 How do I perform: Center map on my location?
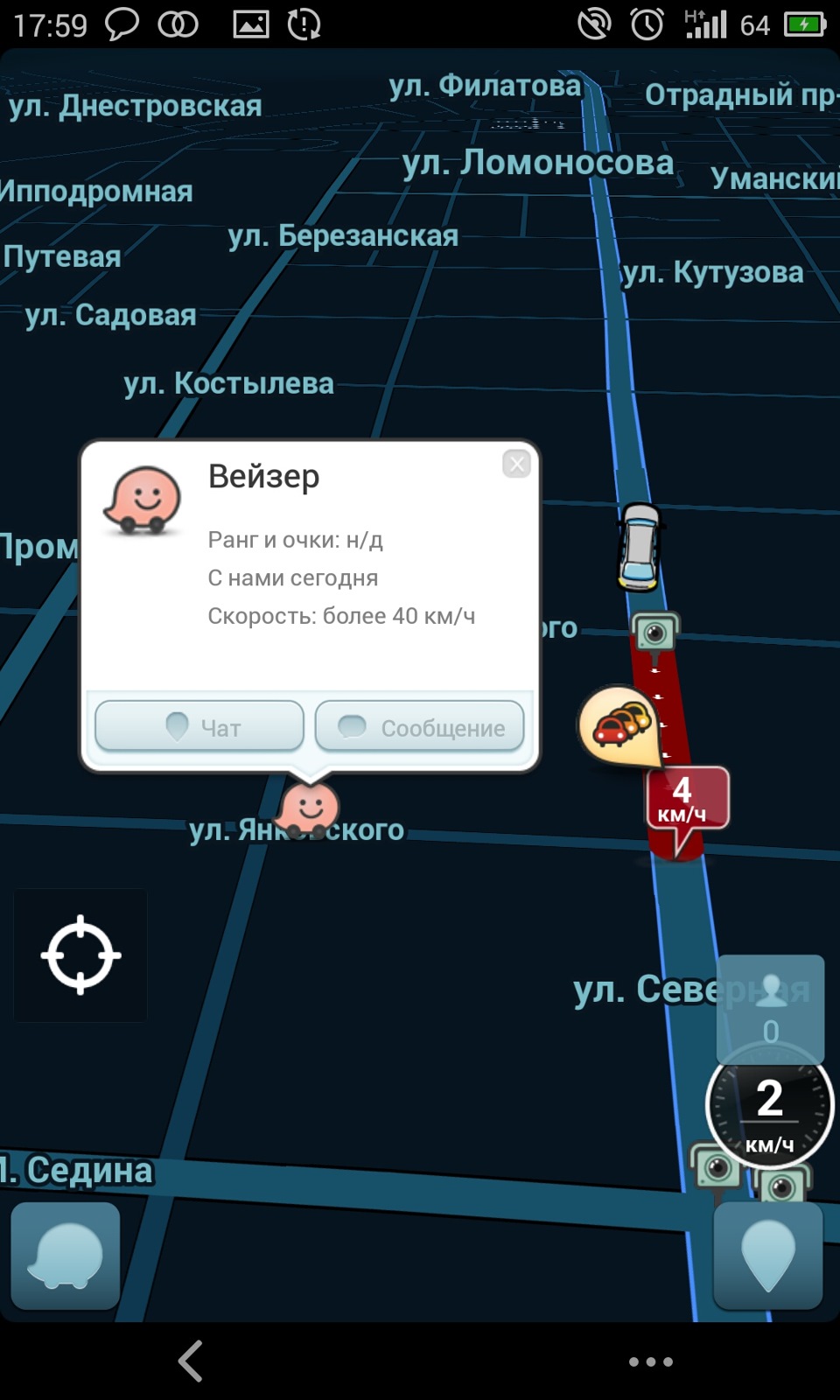coord(80,955)
